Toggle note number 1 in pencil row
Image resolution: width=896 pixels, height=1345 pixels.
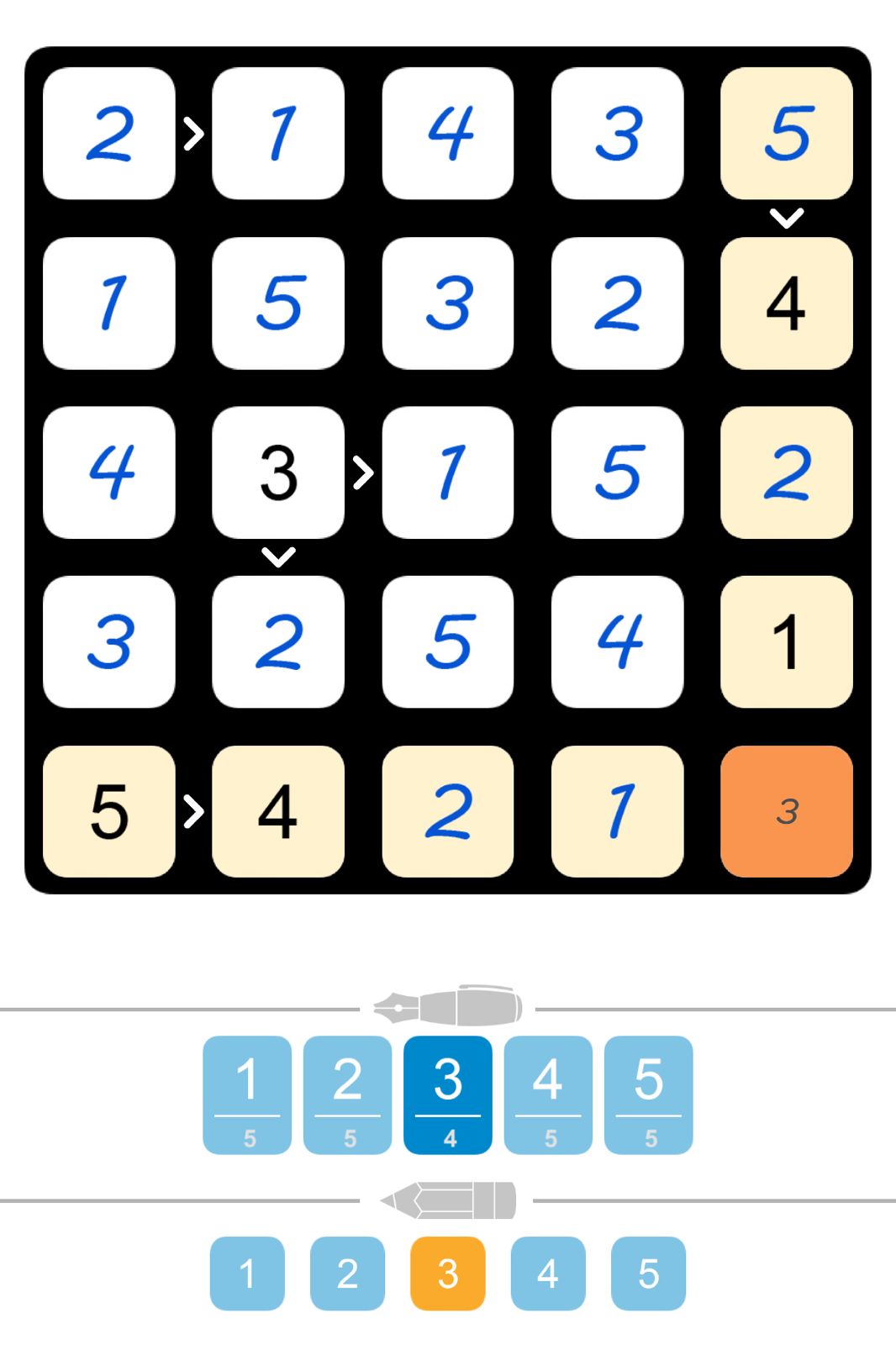tap(246, 1274)
